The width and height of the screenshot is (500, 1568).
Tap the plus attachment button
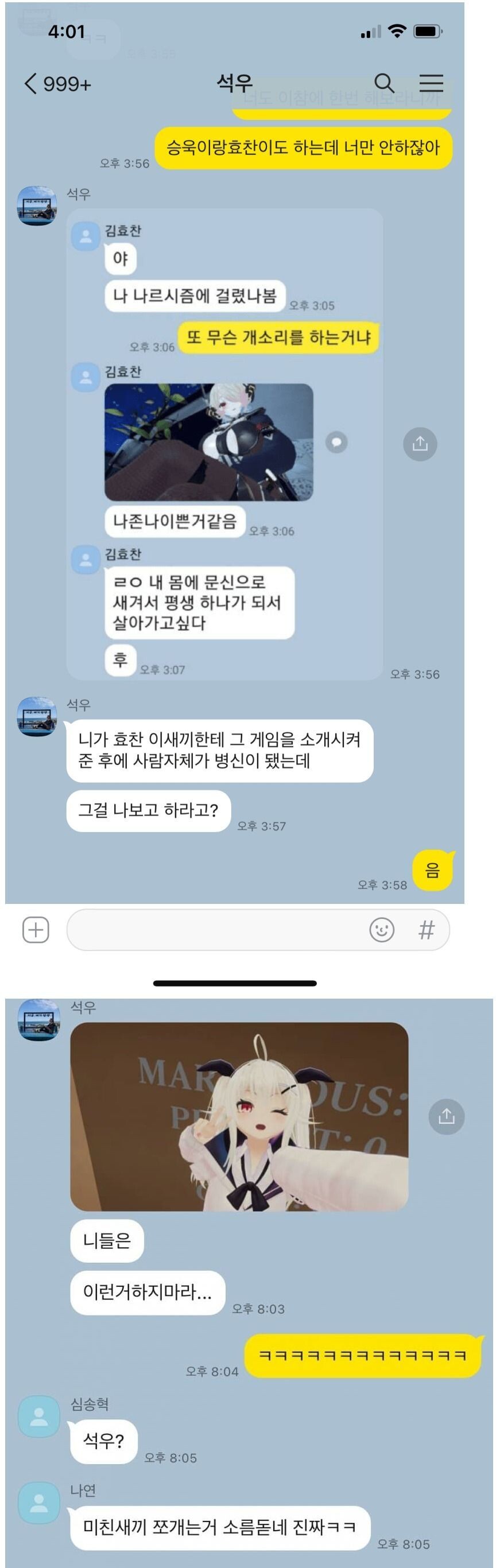(x=36, y=930)
